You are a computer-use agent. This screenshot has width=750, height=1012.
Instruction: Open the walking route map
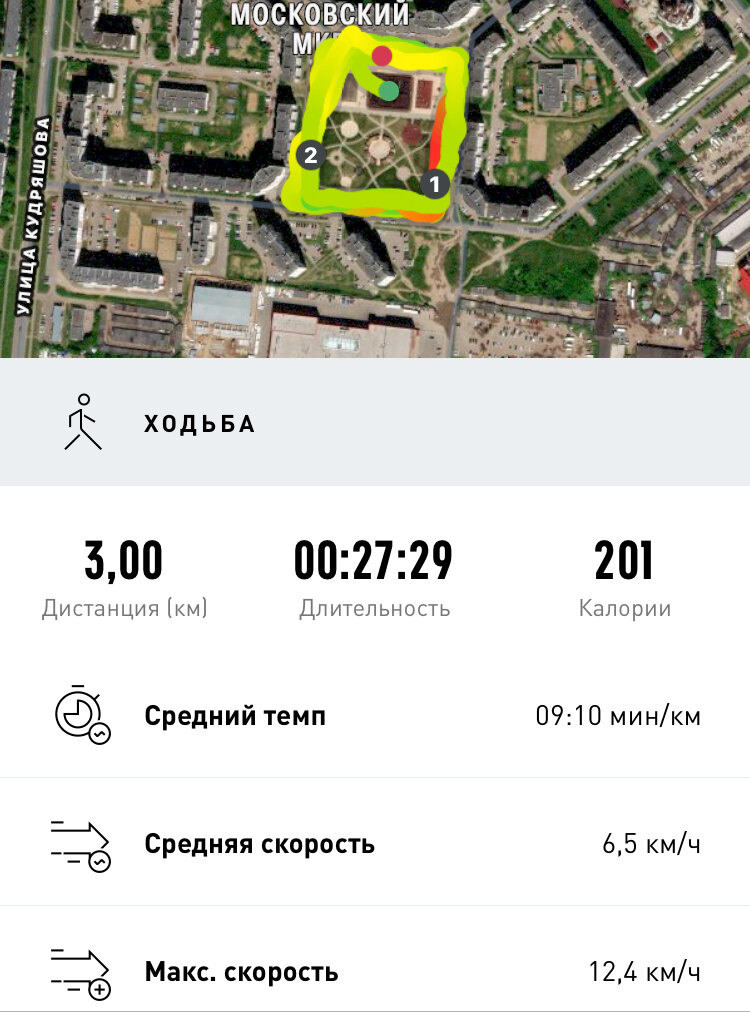tap(375, 180)
